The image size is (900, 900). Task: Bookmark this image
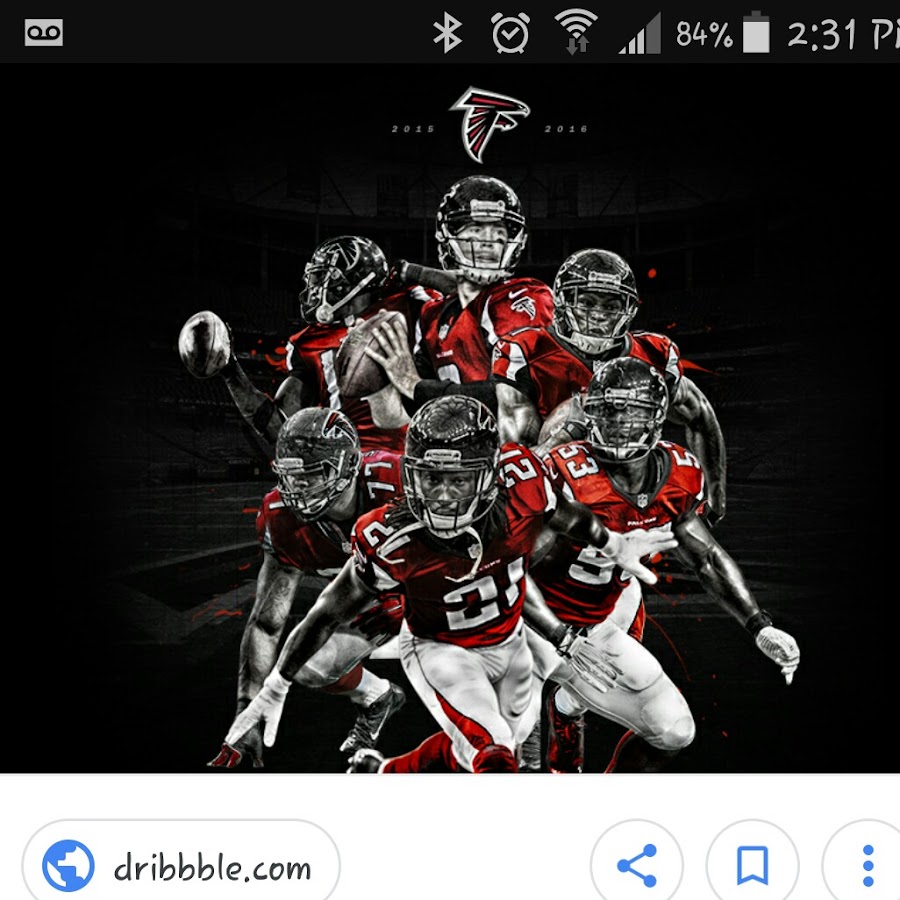(x=752, y=866)
